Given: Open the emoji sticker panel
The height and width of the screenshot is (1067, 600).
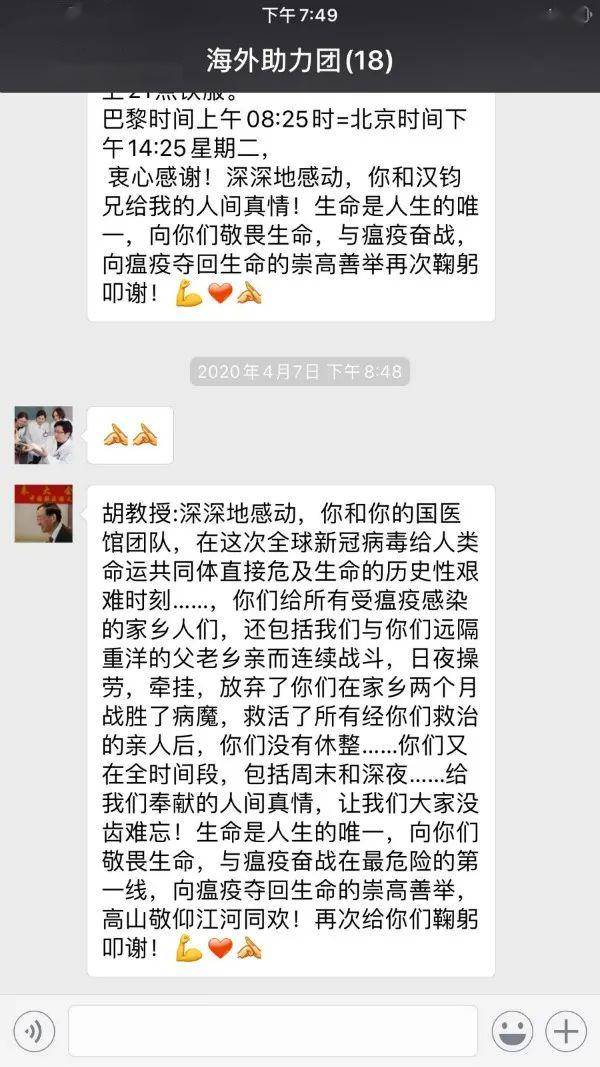Looking at the screenshot, I should tap(513, 1031).
